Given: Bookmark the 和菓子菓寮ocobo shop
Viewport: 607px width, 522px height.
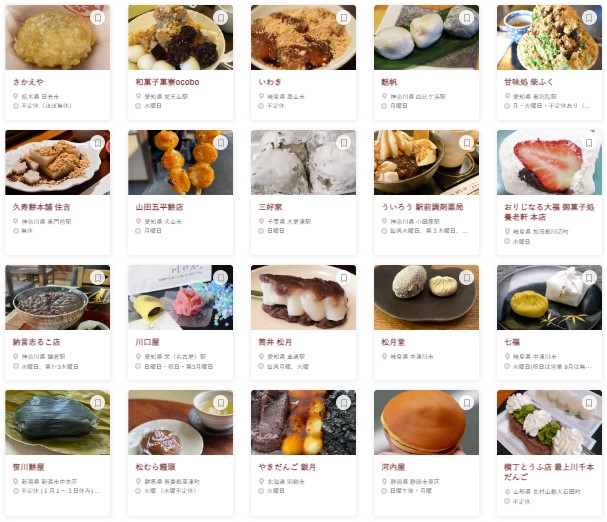Looking at the screenshot, I should [220, 18].
